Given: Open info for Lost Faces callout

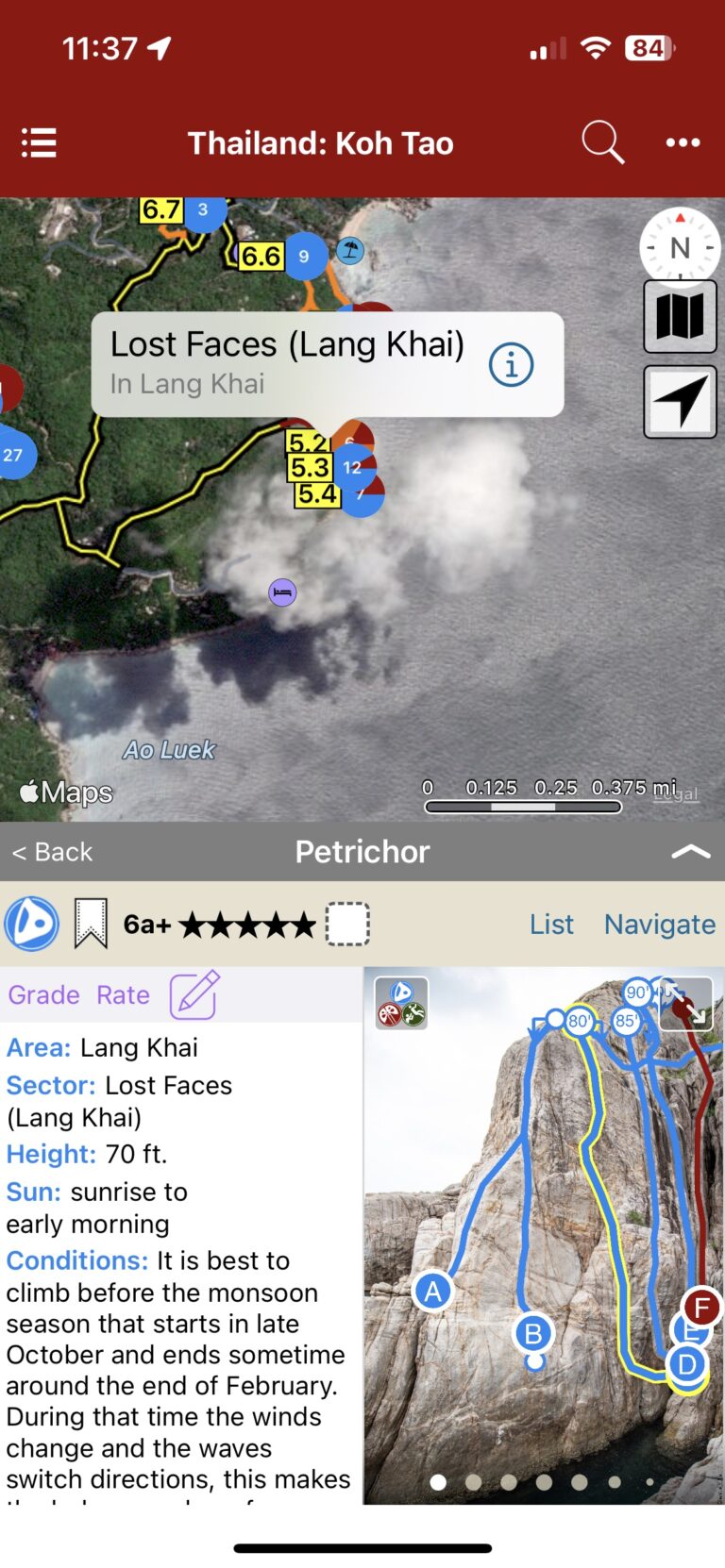Looking at the screenshot, I should coord(511,364).
